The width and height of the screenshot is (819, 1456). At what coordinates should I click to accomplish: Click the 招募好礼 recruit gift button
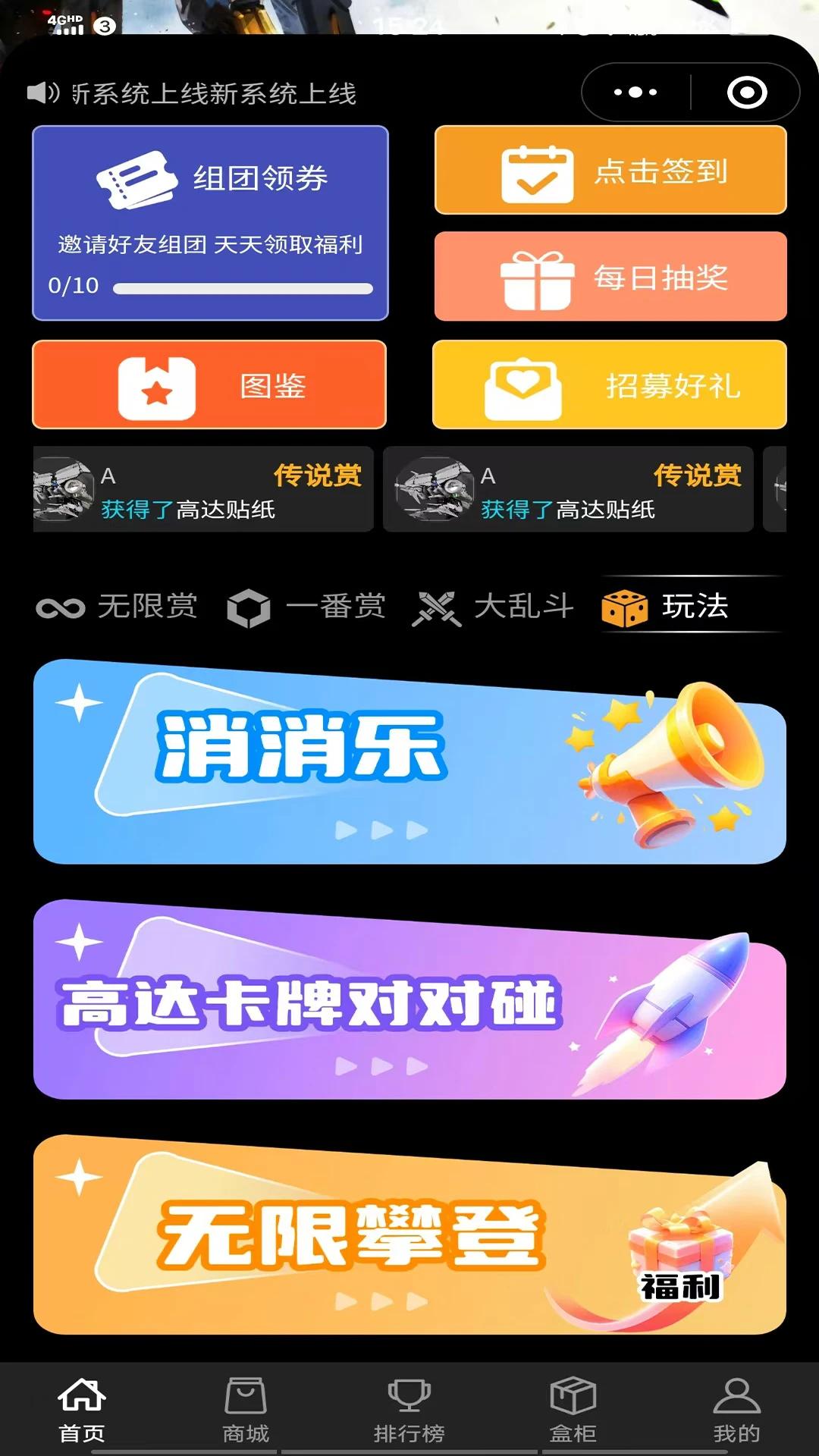point(610,386)
